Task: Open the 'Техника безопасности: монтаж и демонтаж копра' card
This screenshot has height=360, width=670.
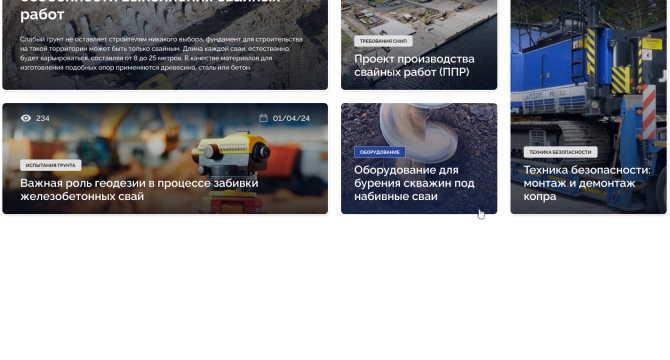Action: point(588,107)
